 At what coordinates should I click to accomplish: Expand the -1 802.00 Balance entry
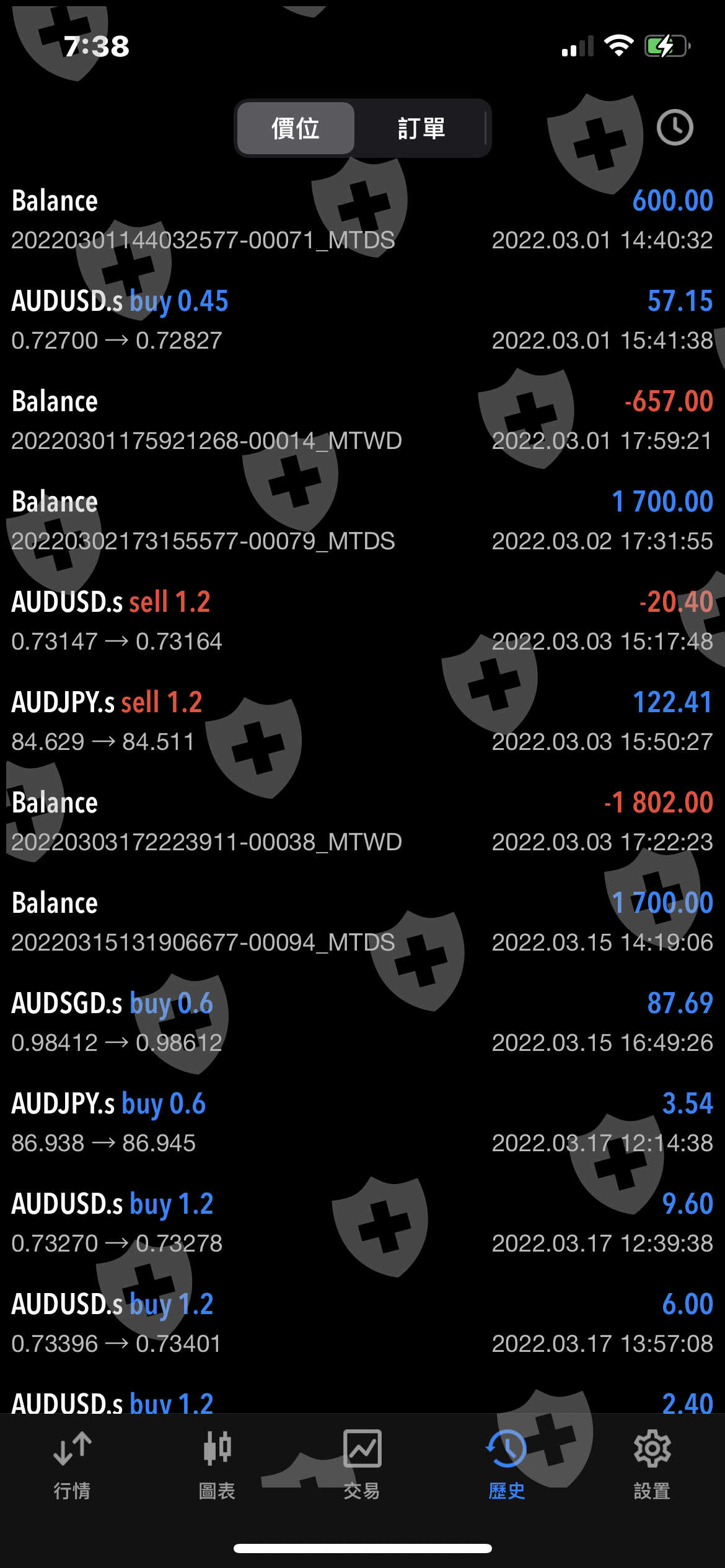tap(362, 822)
